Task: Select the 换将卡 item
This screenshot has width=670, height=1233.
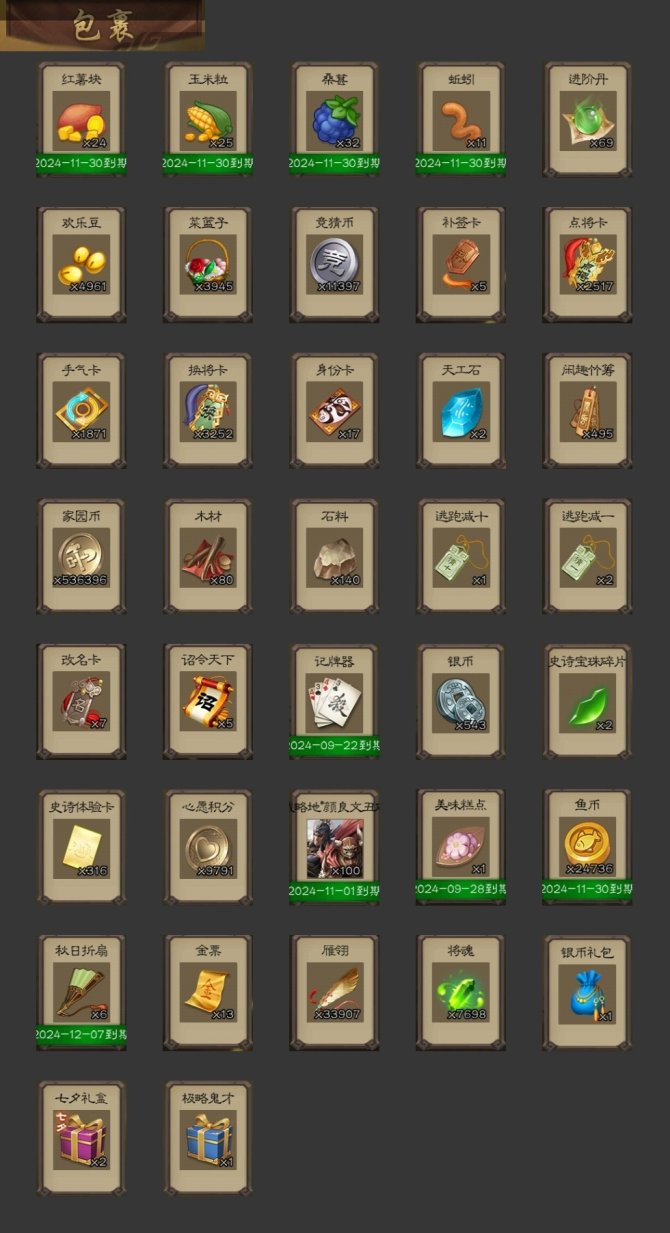Action: (208, 411)
